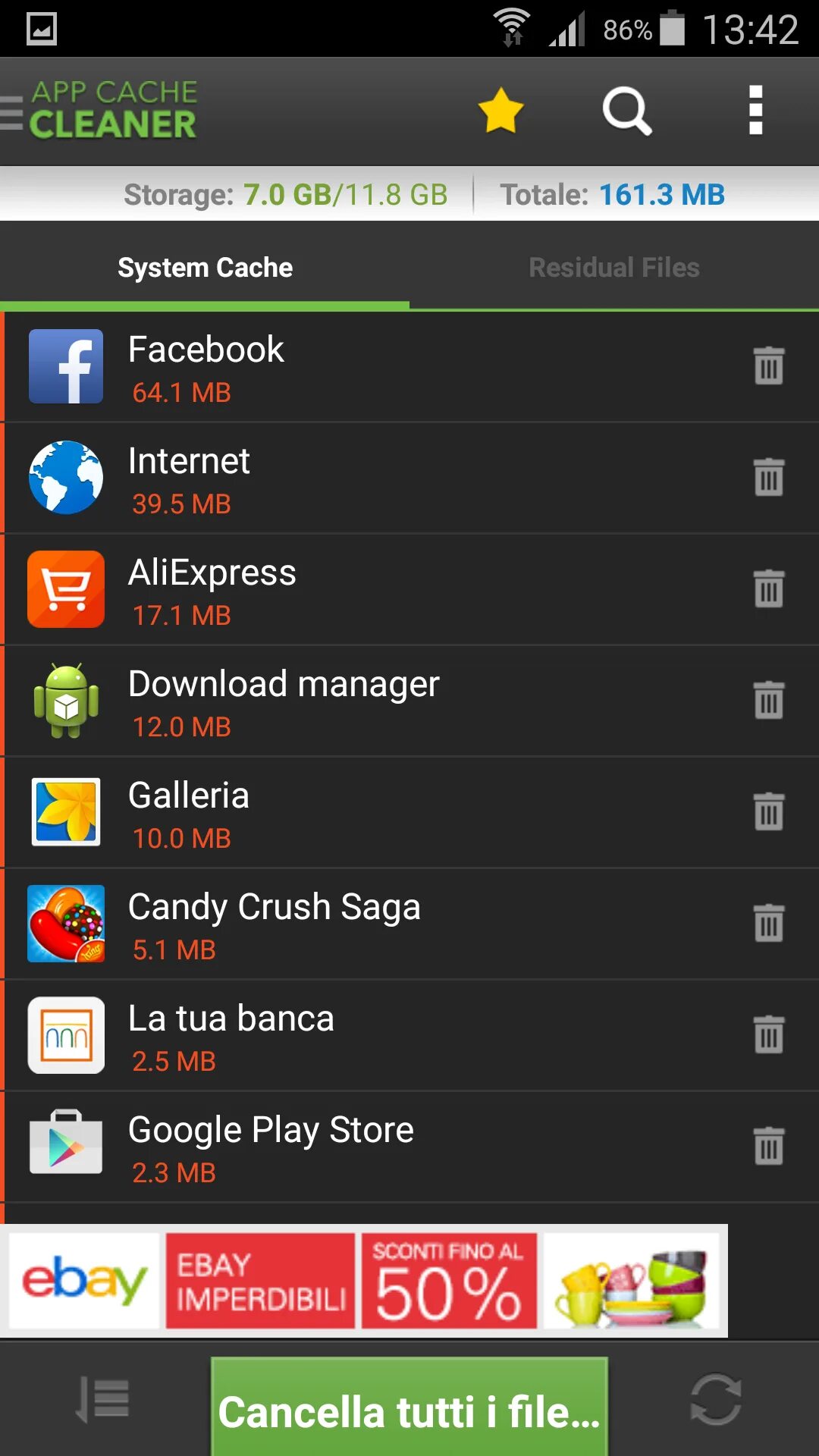Clear Internet cache using its trash icon
The width and height of the screenshot is (819, 1456).
pos(769,477)
